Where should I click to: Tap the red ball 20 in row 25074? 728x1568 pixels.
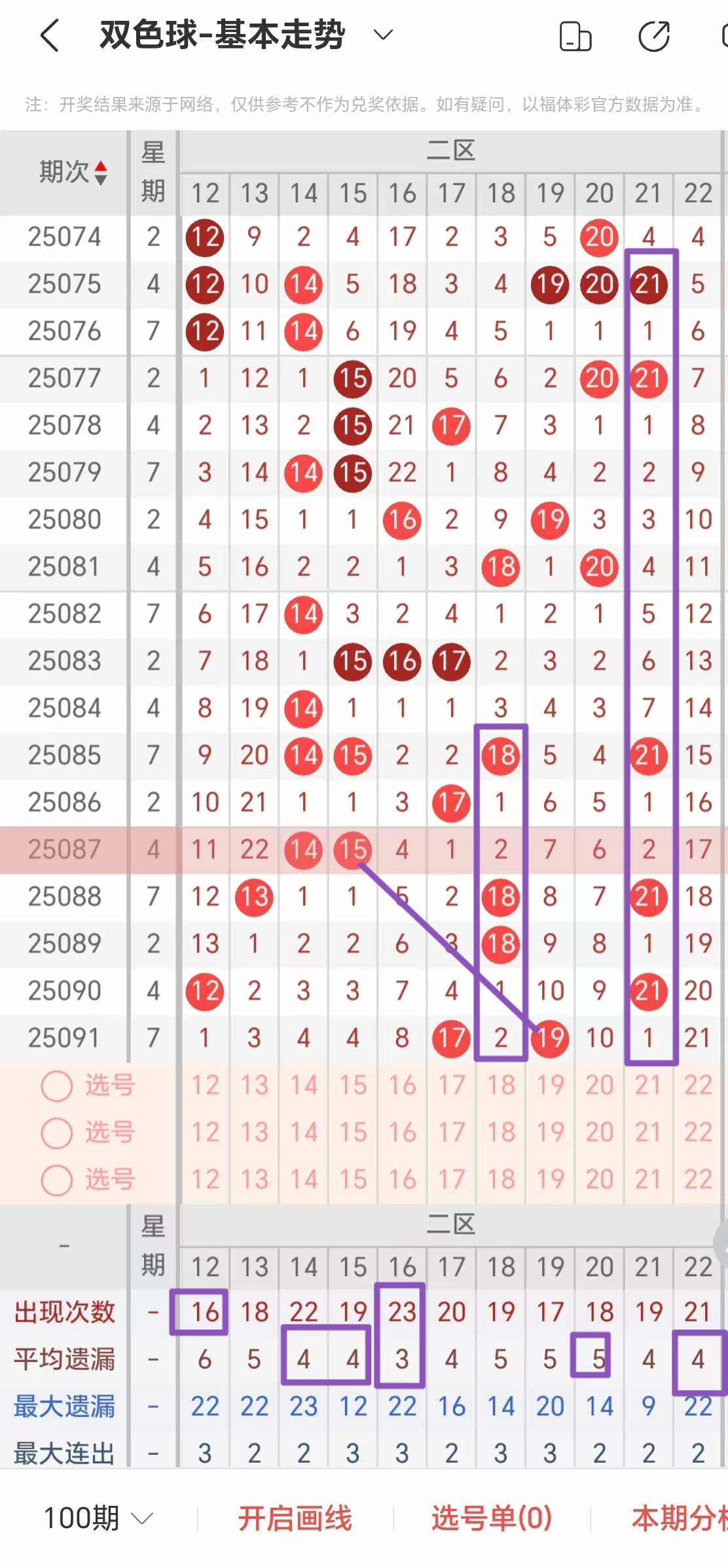coord(598,237)
